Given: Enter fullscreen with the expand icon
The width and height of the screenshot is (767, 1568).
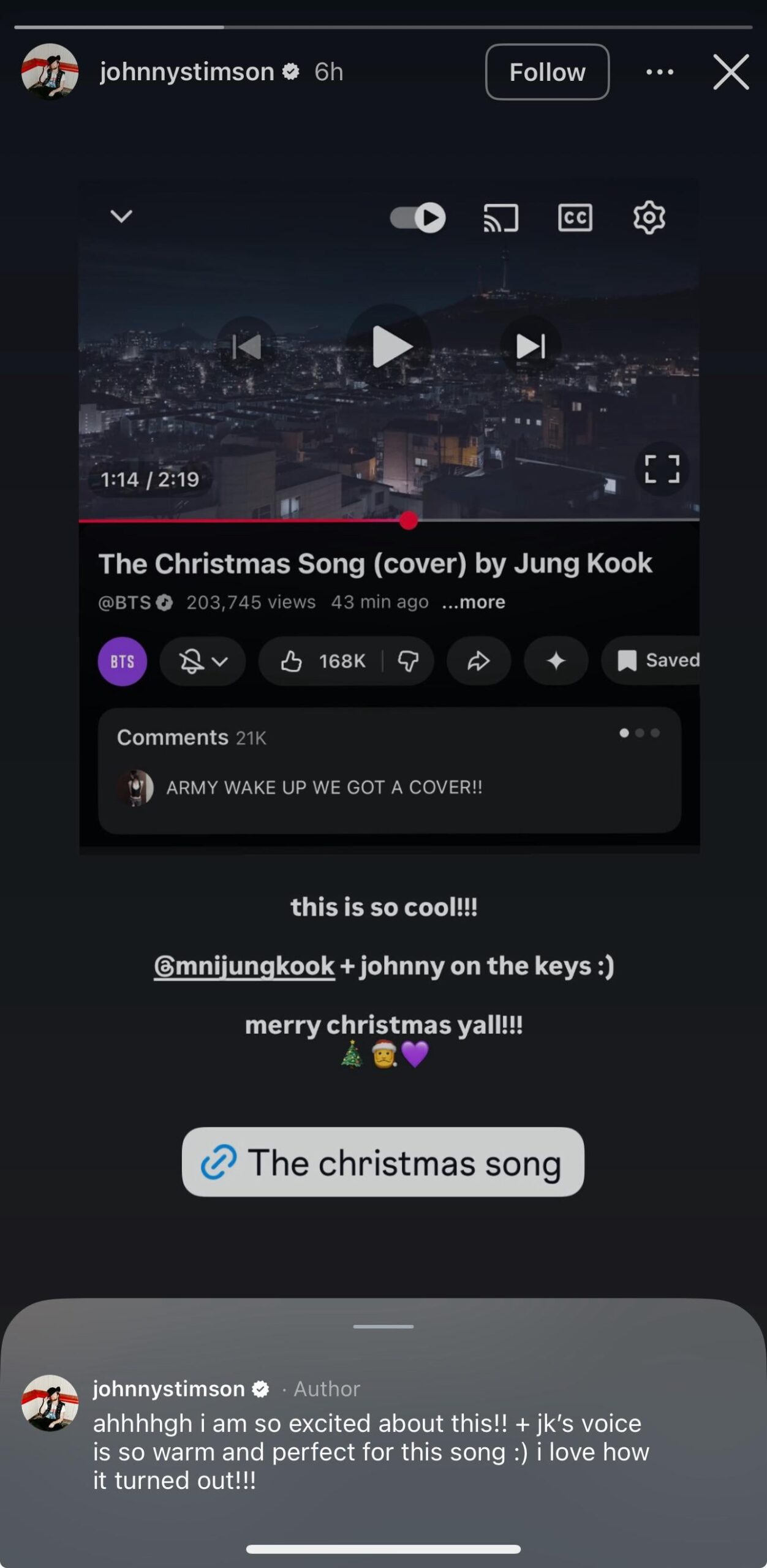Looking at the screenshot, I should click(x=663, y=469).
